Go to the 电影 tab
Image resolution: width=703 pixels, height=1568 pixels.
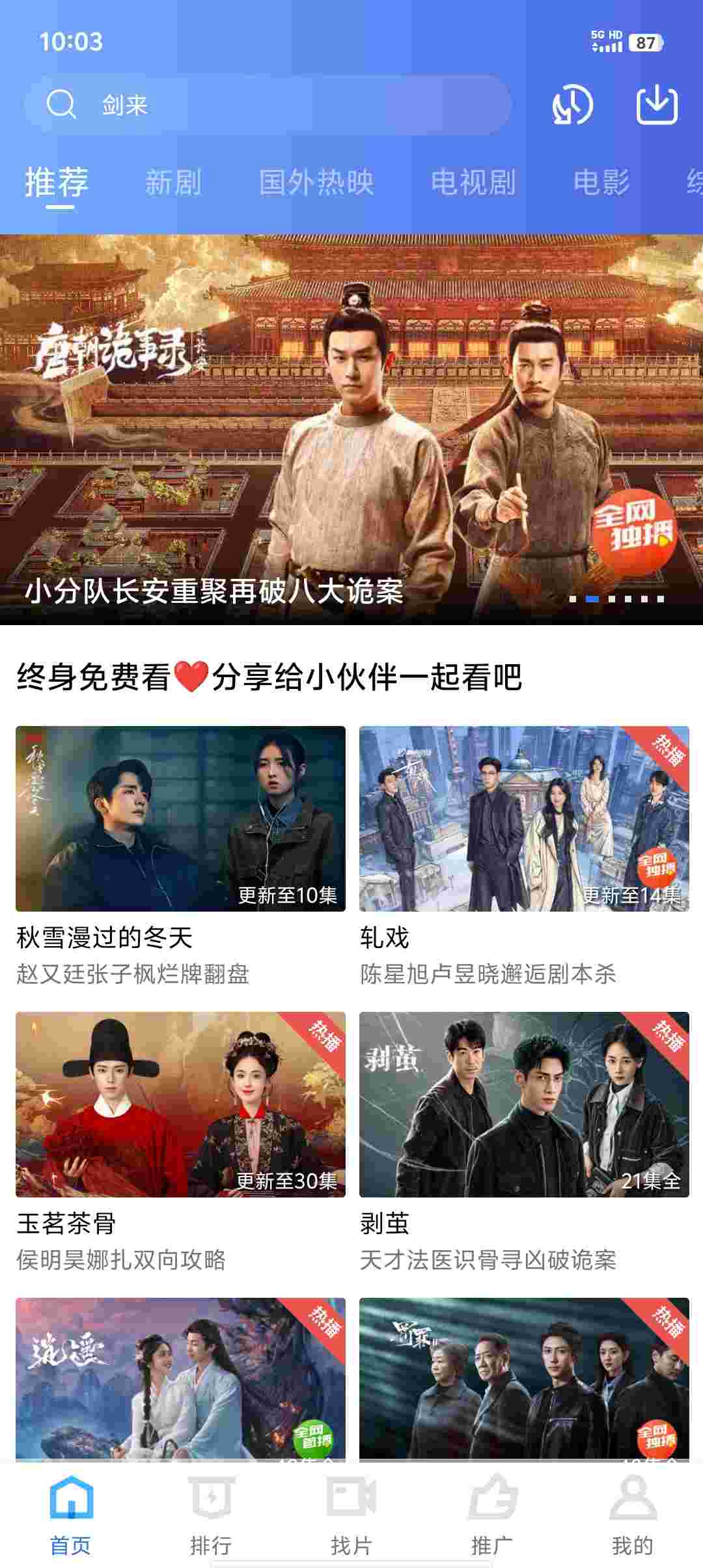point(601,182)
